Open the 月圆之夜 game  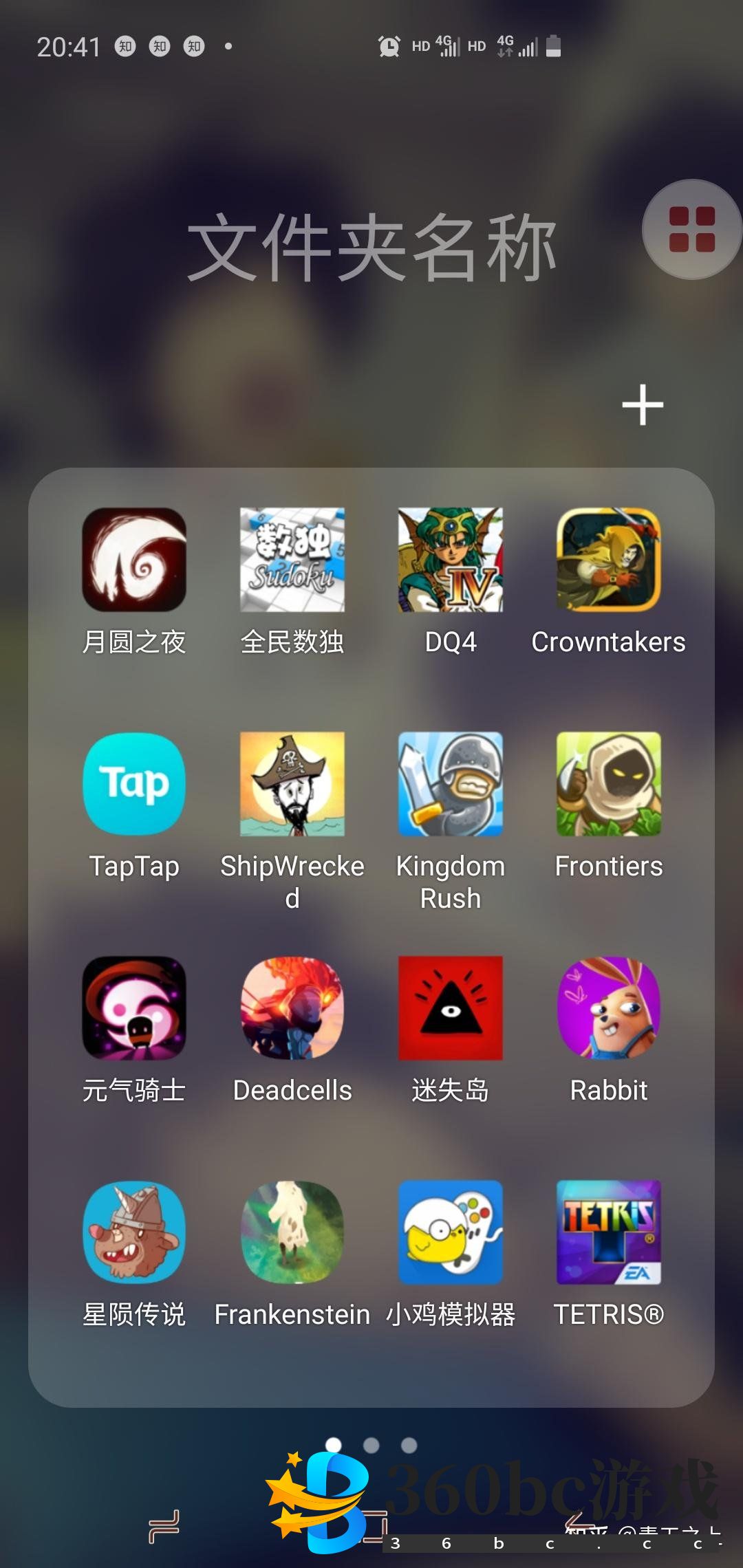tap(134, 560)
